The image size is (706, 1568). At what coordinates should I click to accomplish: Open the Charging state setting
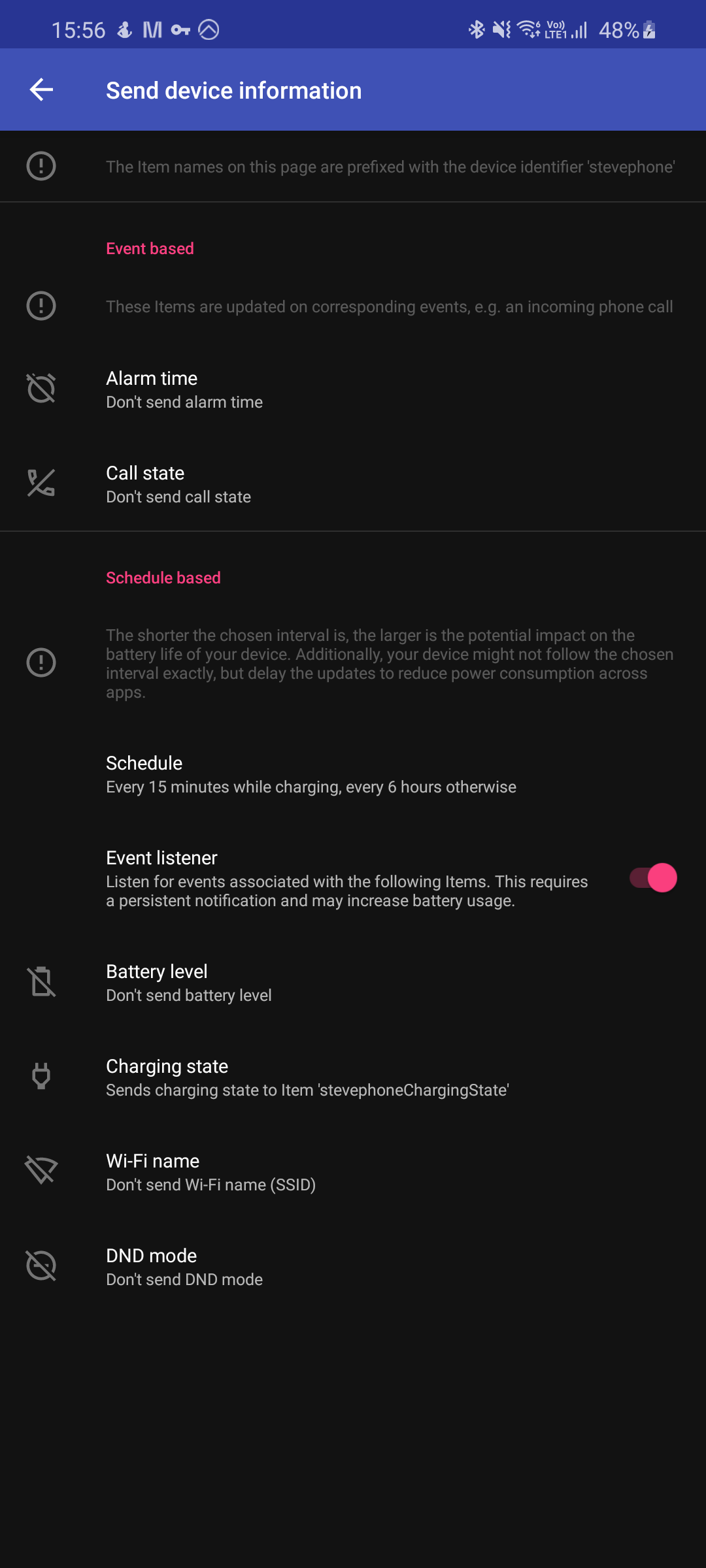pyautogui.click(x=353, y=1077)
